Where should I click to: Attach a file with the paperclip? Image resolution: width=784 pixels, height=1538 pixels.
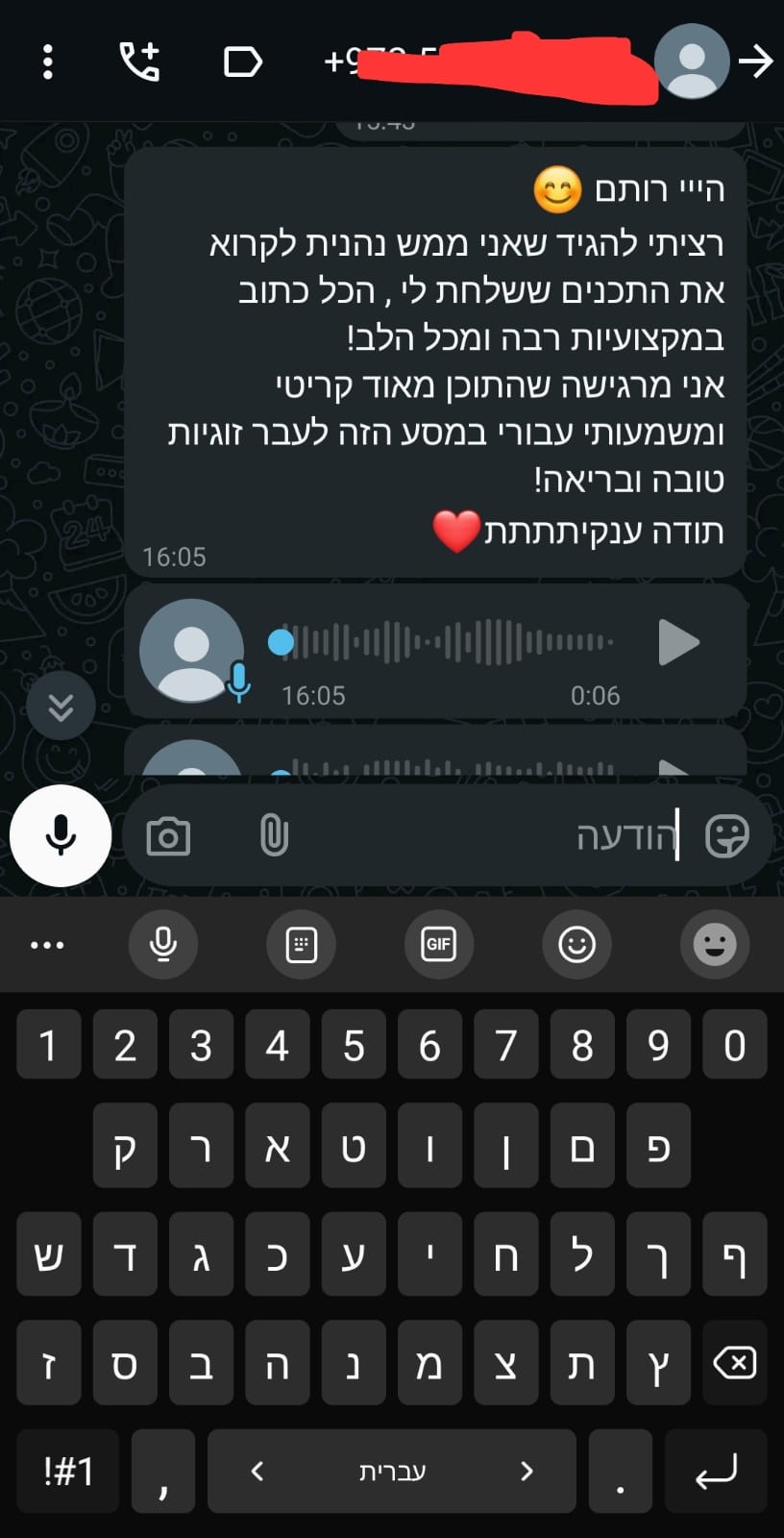[x=274, y=835]
